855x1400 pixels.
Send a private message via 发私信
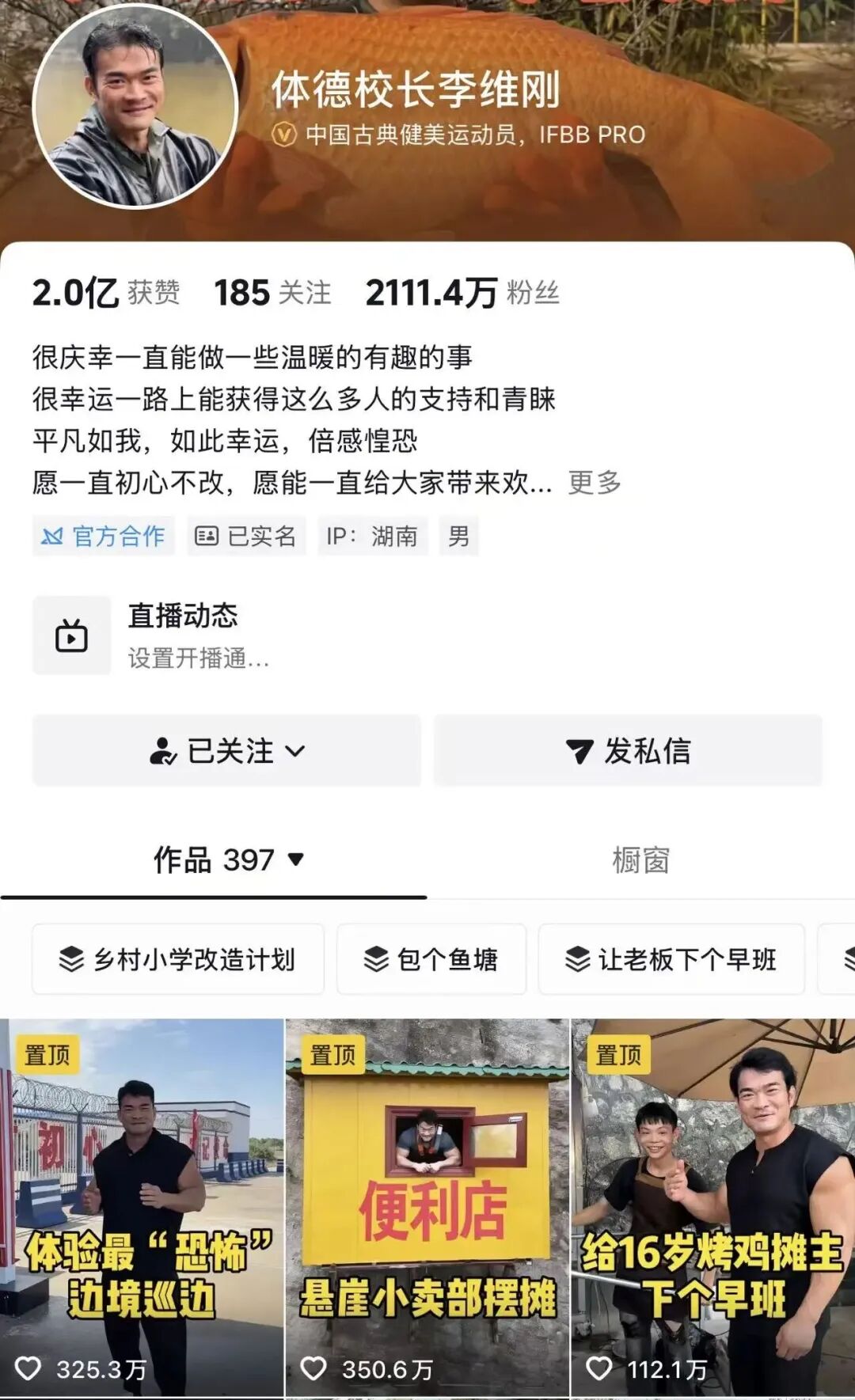(628, 751)
